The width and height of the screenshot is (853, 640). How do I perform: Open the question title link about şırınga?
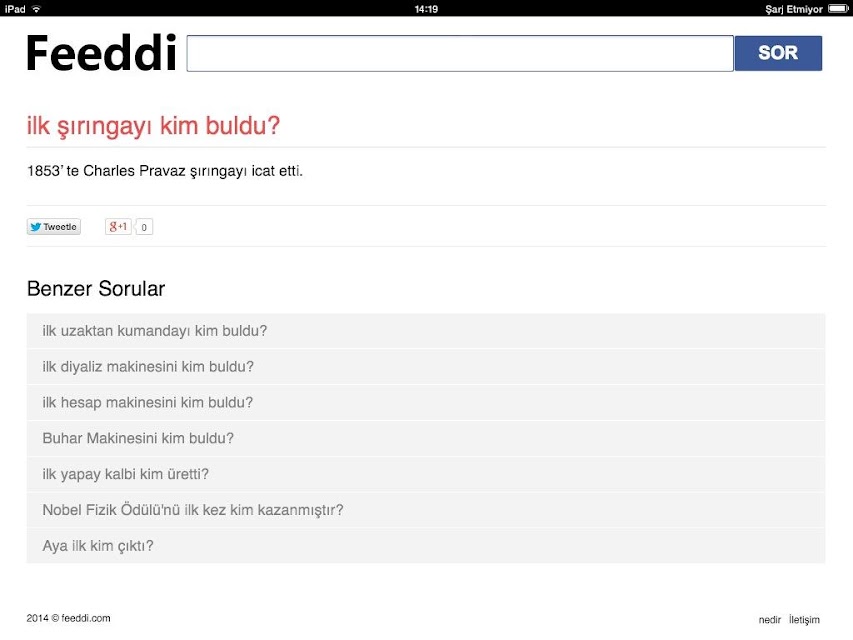(153, 127)
